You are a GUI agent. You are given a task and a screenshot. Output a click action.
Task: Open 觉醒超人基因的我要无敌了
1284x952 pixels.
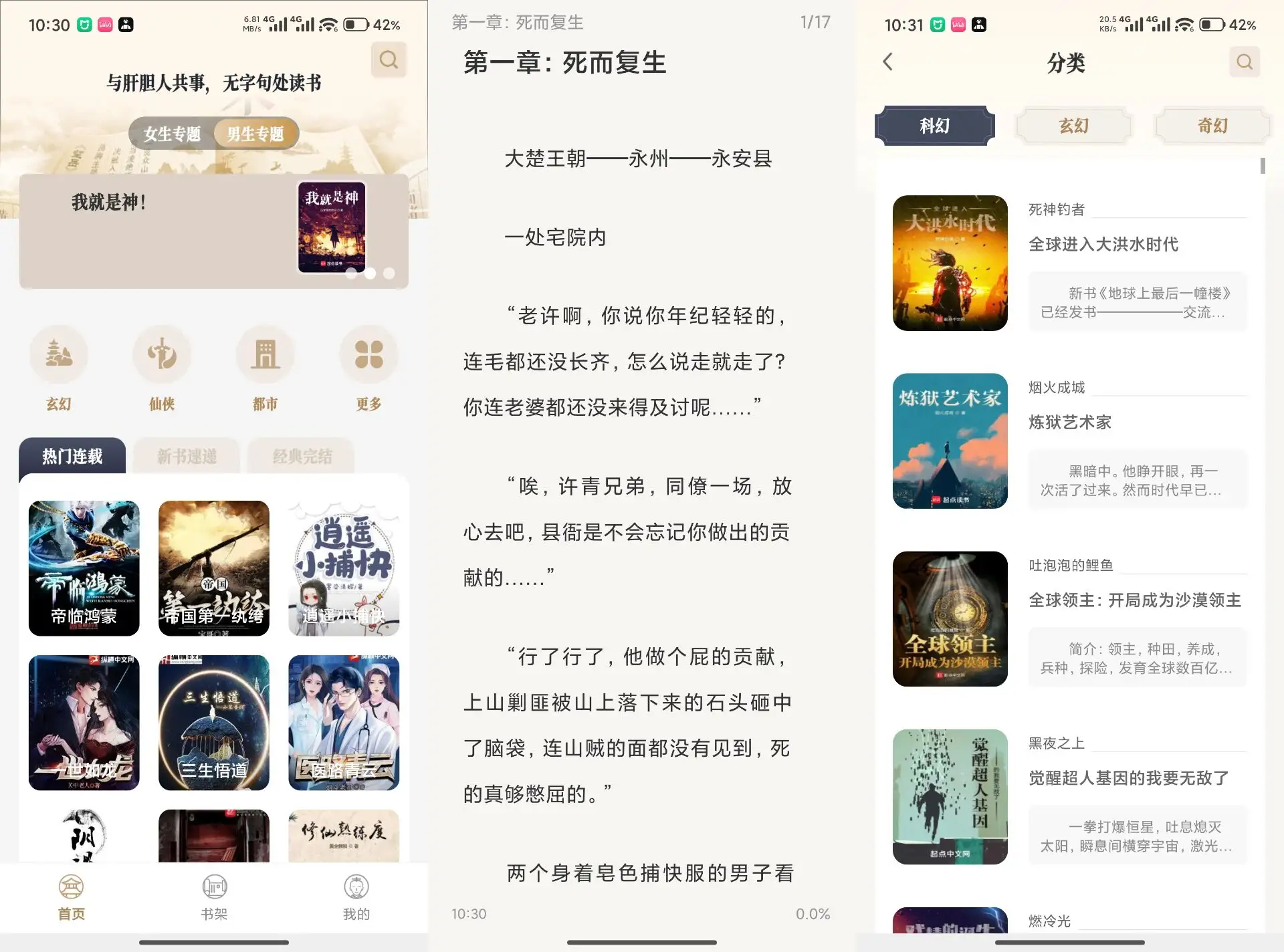(x=1129, y=778)
